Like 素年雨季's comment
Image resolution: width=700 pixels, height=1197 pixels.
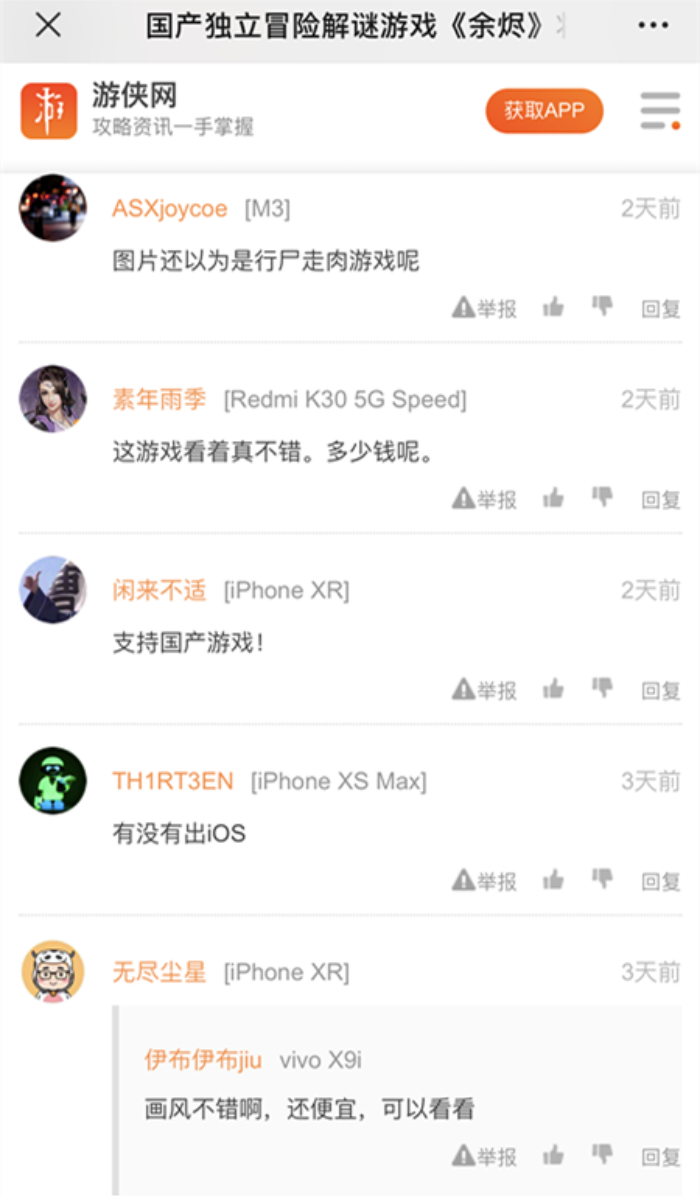pyautogui.click(x=553, y=497)
